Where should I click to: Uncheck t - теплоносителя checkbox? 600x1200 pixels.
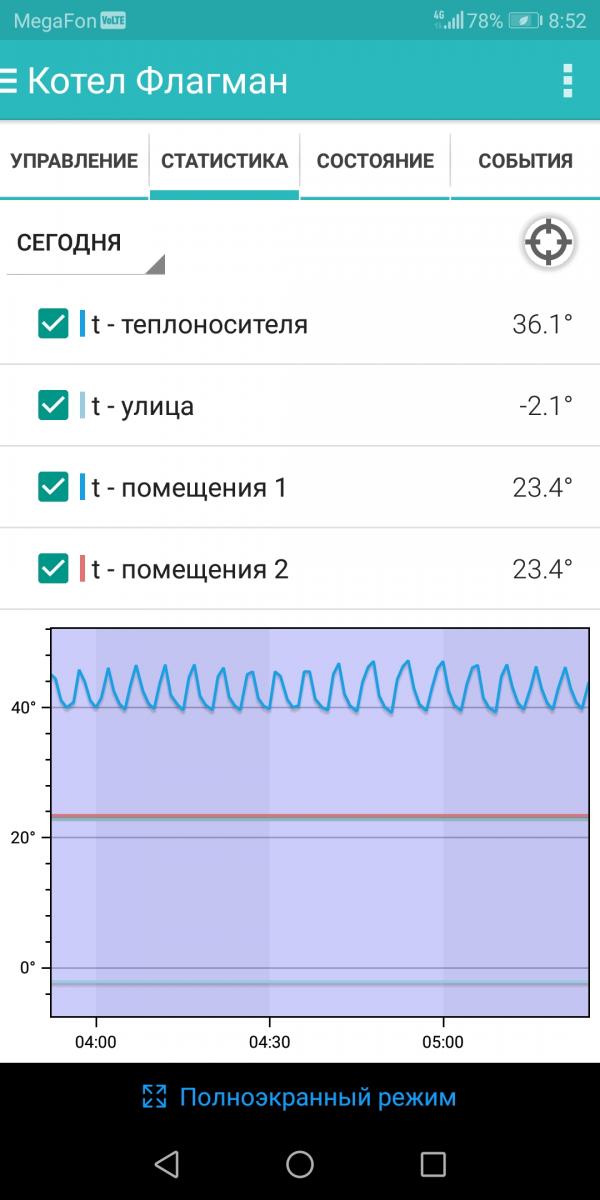(x=52, y=324)
